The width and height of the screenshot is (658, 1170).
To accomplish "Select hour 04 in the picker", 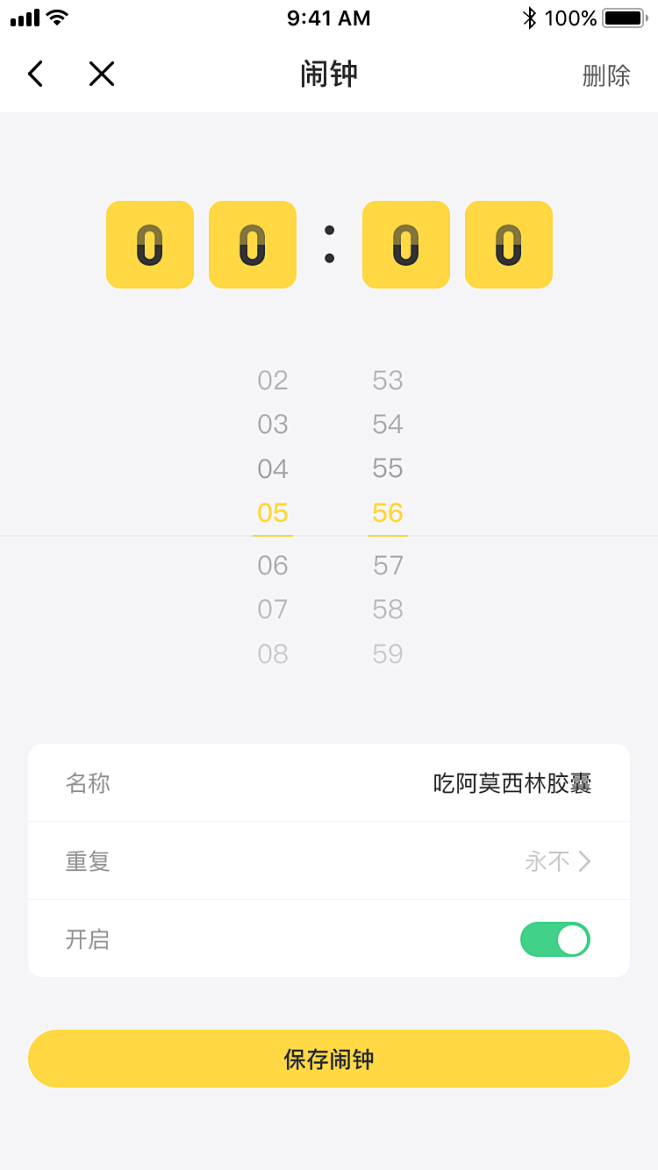I will pos(272,469).
